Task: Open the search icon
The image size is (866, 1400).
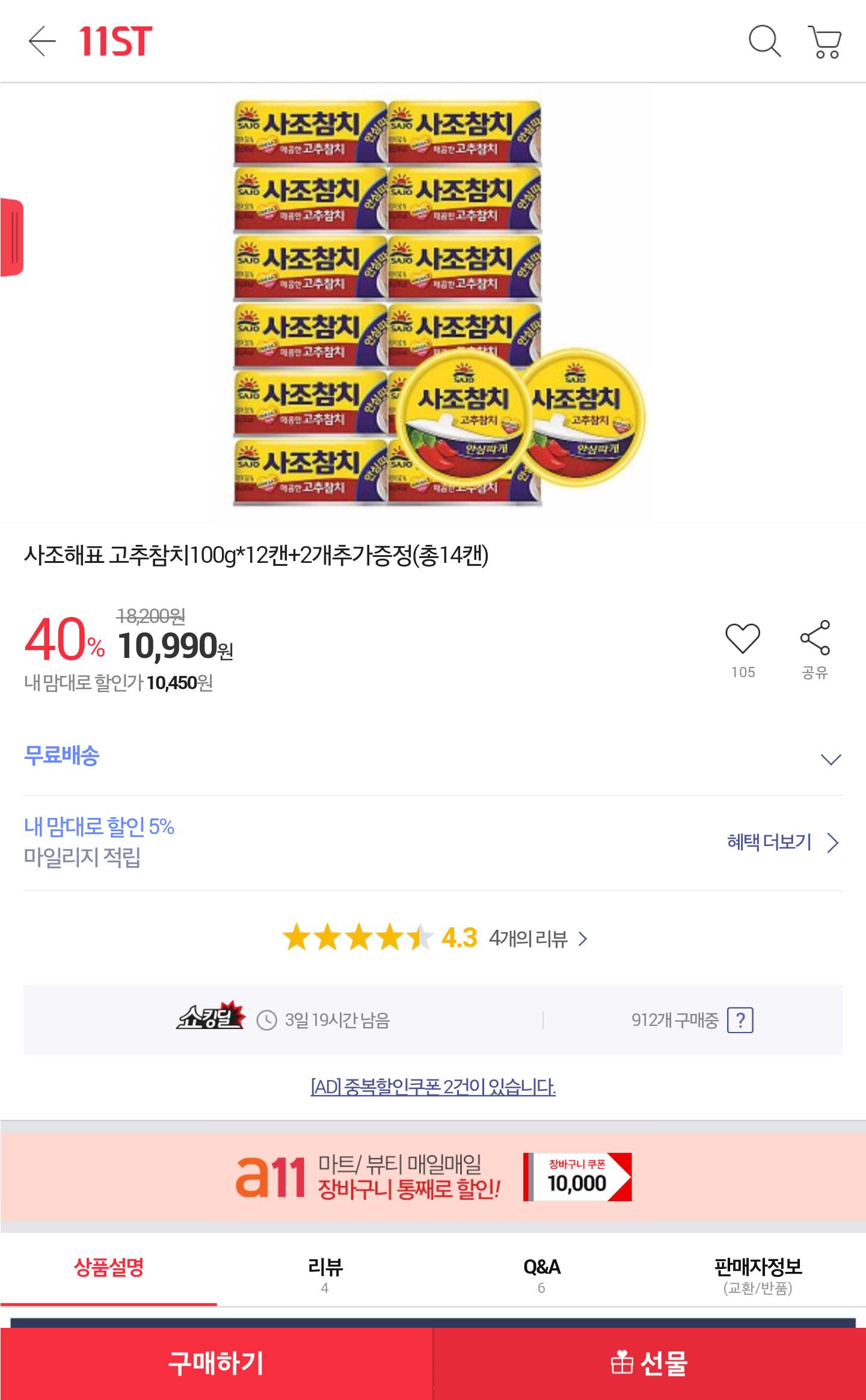Action: (x=764, y=41)
